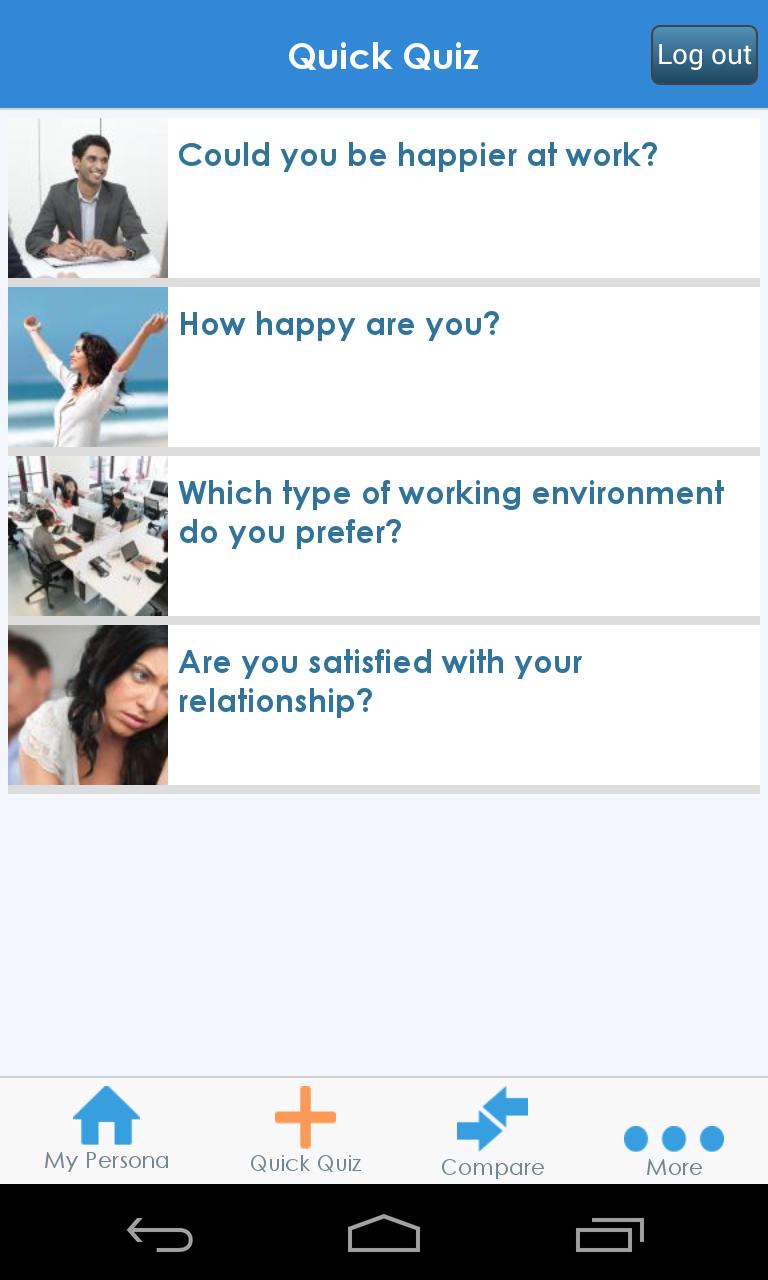Tap the Android home button
This screenshot has width=768, height=1280.
coord(383,1233)
